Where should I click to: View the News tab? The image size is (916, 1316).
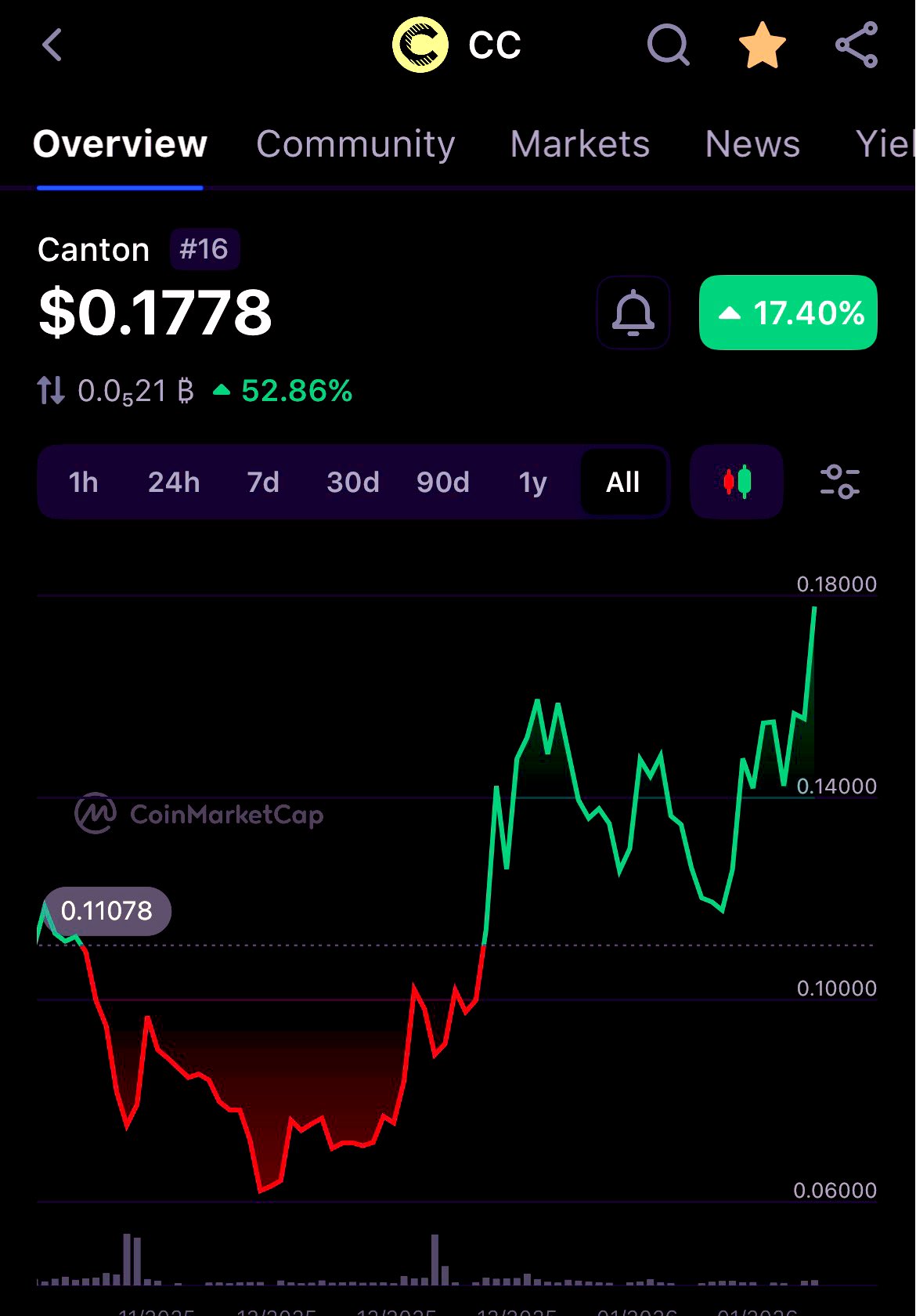[752, 144]
